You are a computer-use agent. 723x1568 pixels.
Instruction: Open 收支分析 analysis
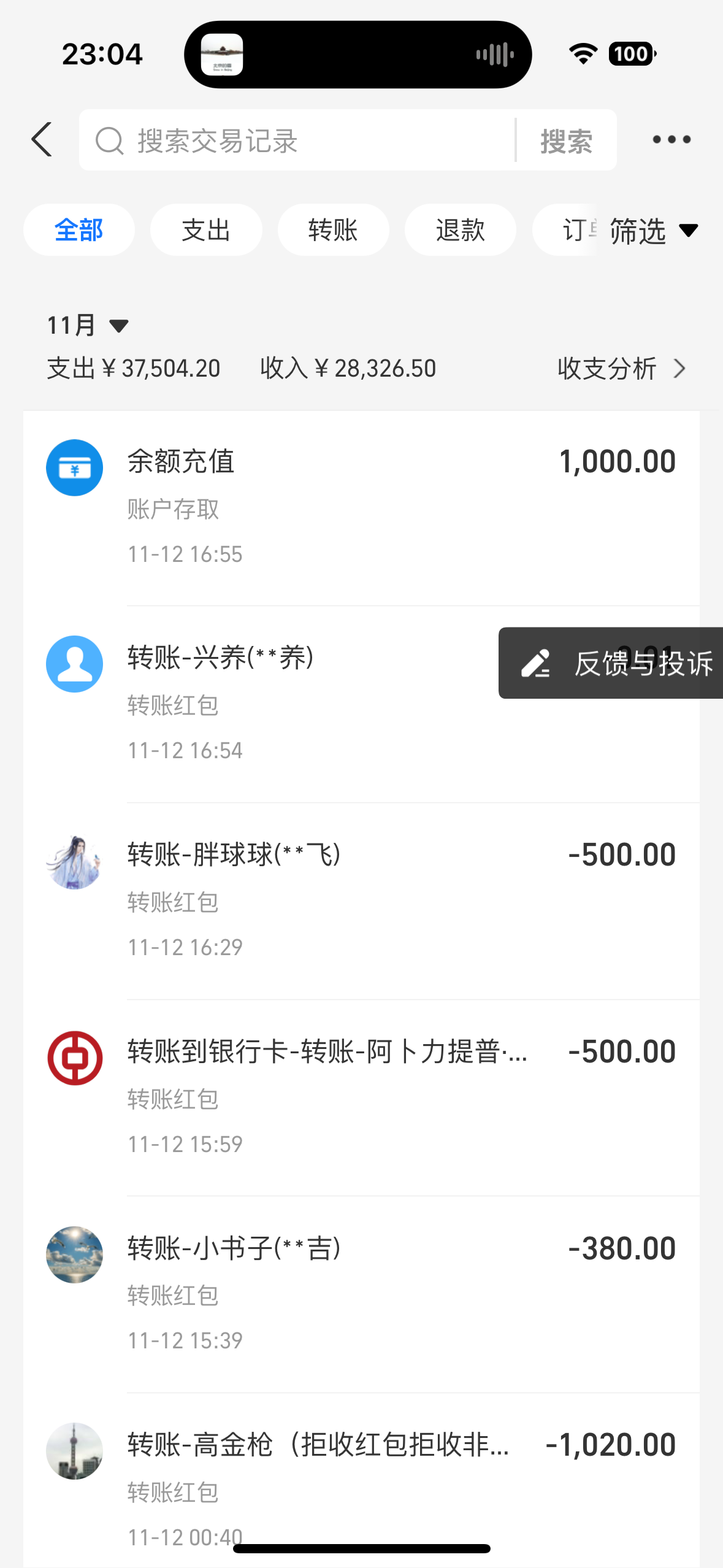pos(622,369)
